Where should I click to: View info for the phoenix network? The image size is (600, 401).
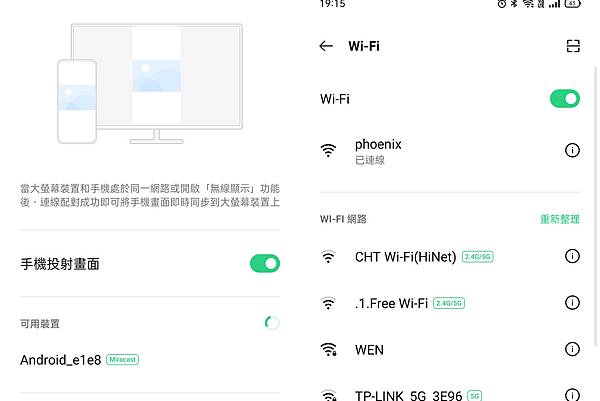(x=572, y=150)
